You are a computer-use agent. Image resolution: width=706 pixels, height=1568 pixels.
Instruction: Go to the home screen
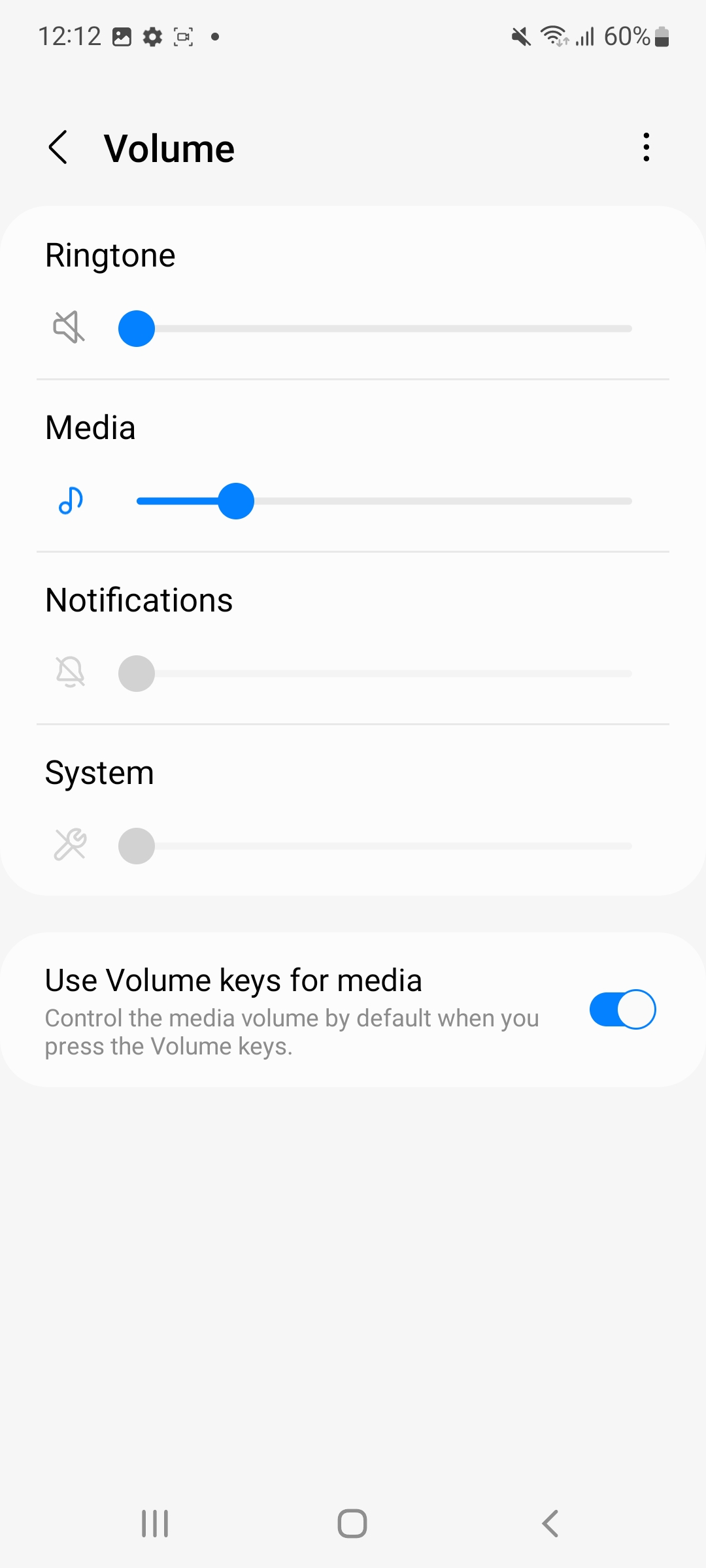pyautogui.click(x=352, y=1524)
